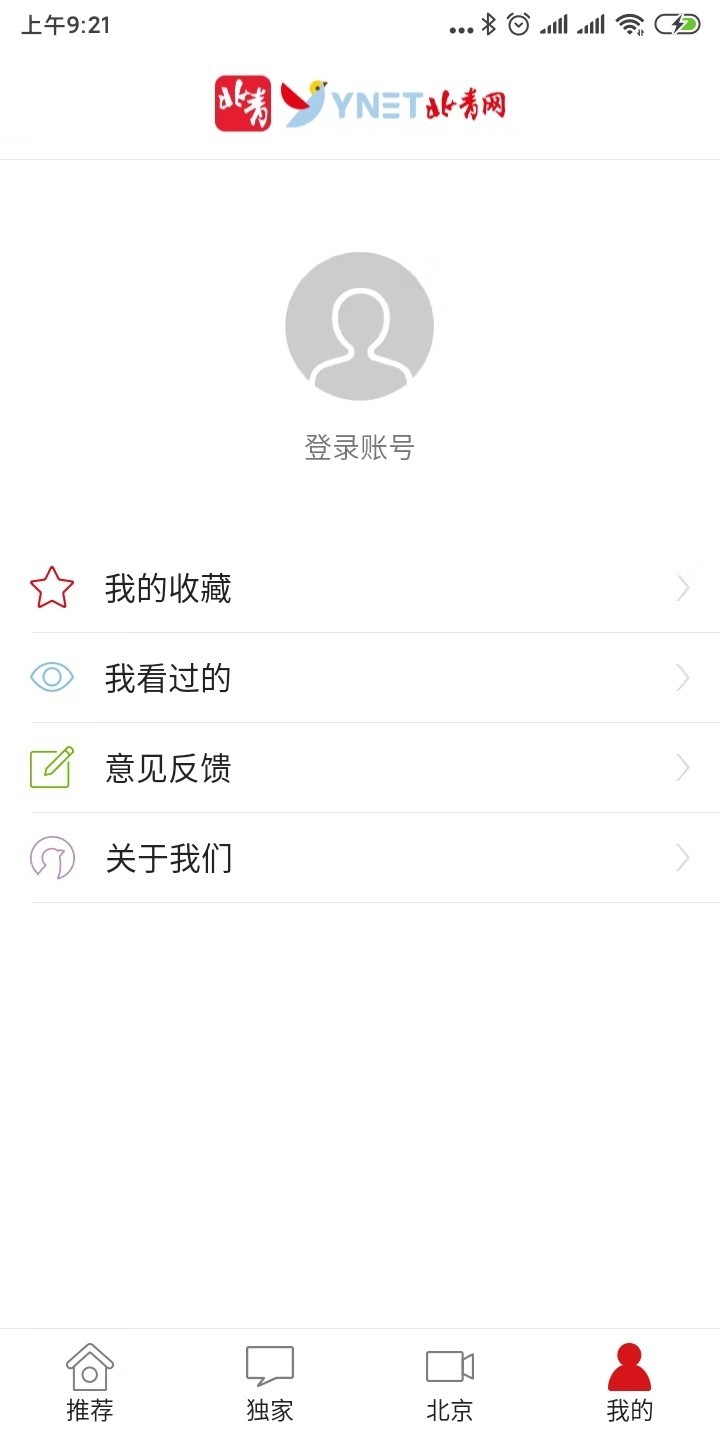Click the eye icon beside 我看过的

click(x=53, y=677)
